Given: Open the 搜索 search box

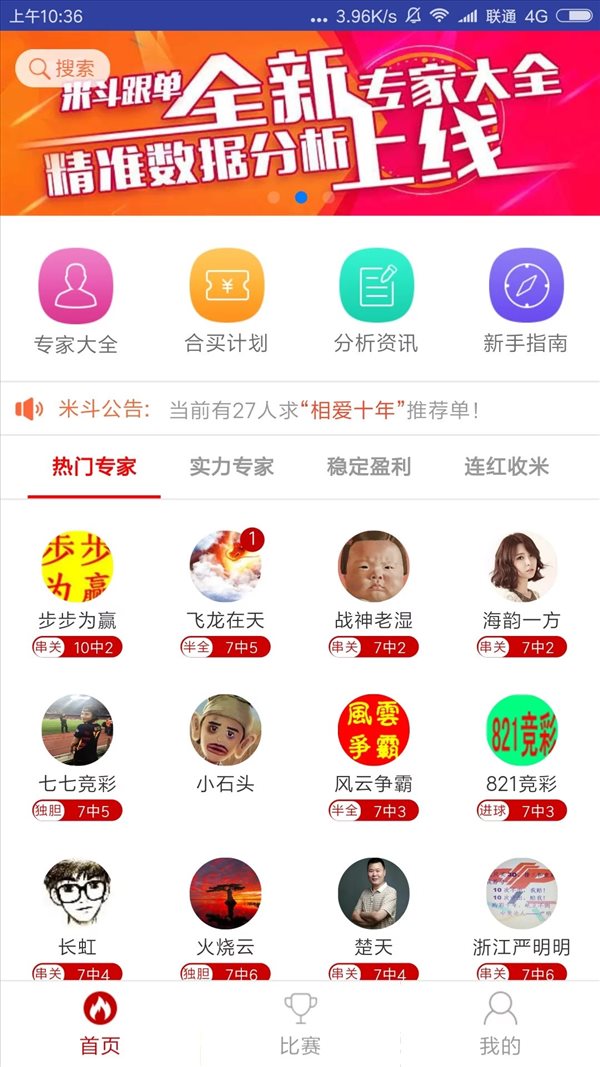Looking at the screenshot, I should click(x=63, y=68).
